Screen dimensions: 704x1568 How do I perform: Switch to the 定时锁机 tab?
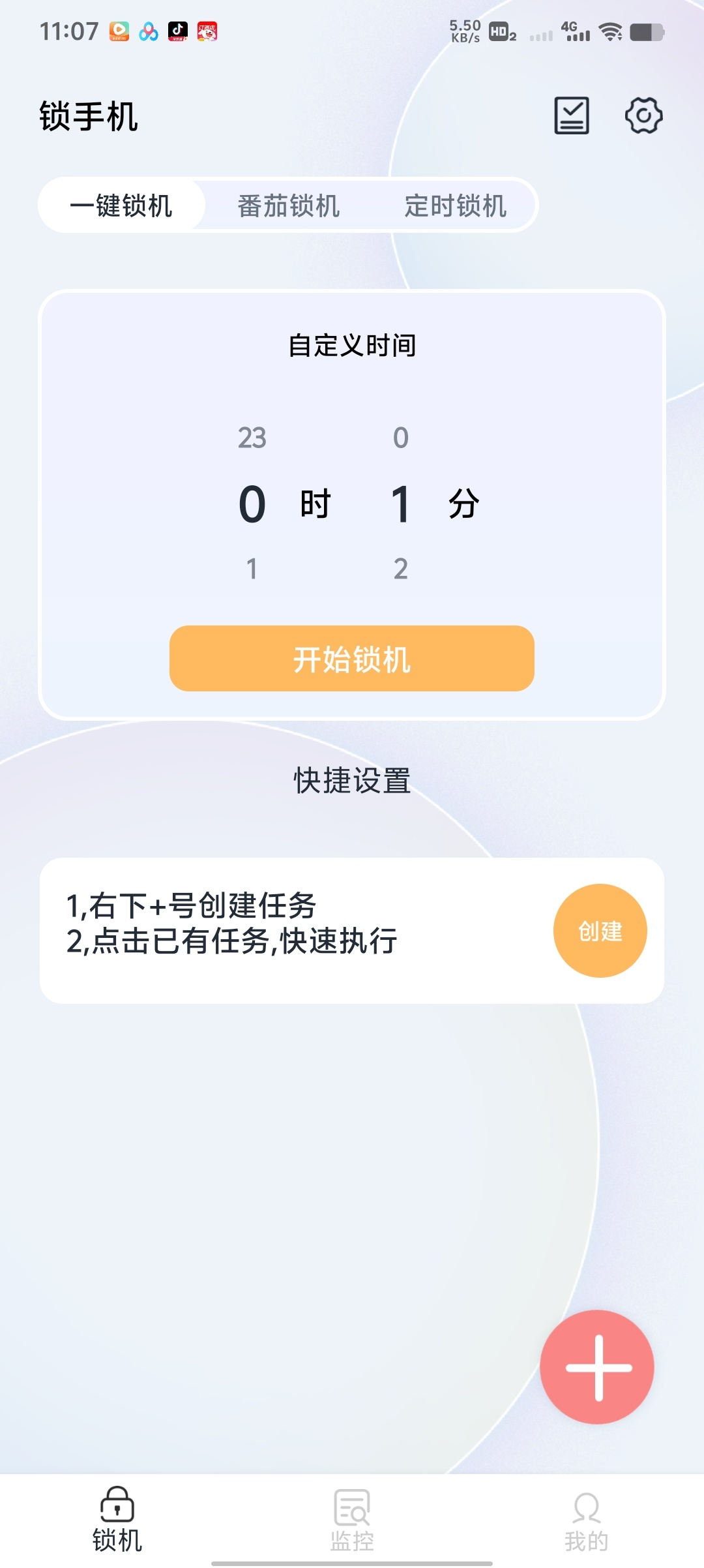(456, 206)
